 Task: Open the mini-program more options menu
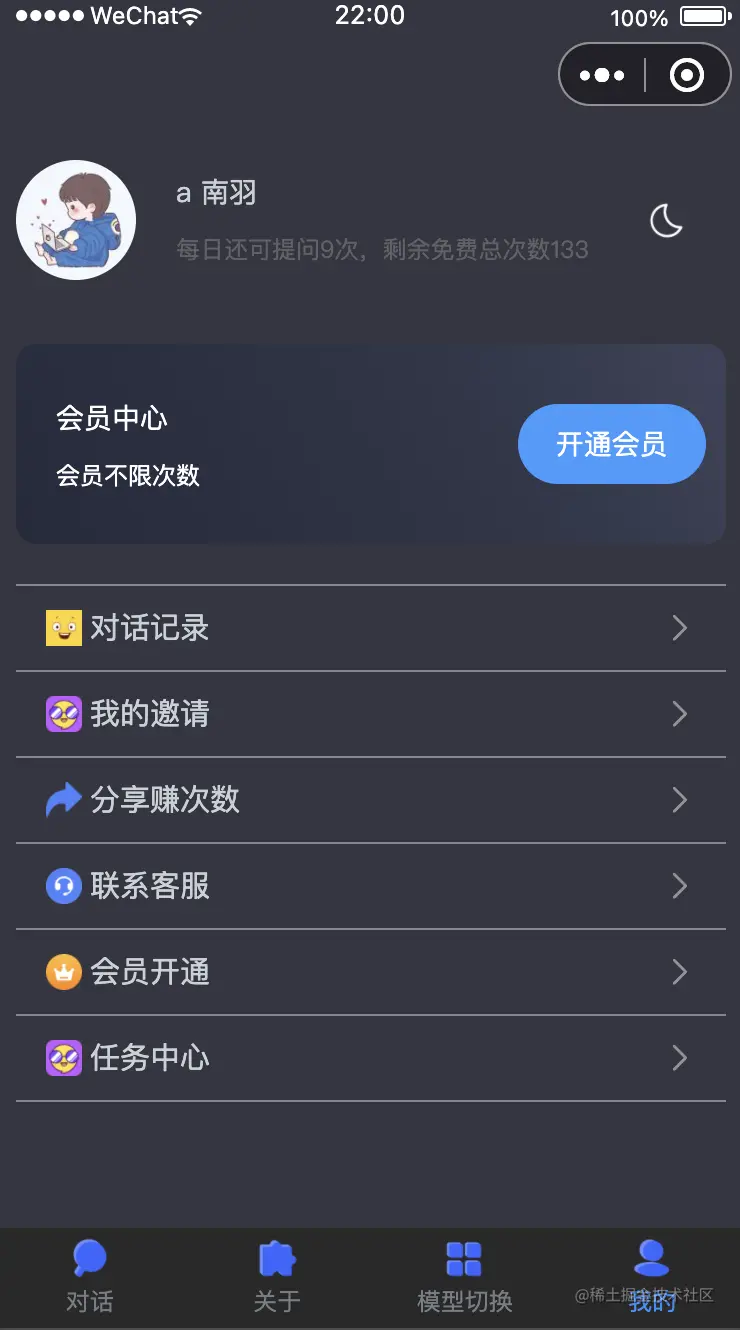(600, 74)
